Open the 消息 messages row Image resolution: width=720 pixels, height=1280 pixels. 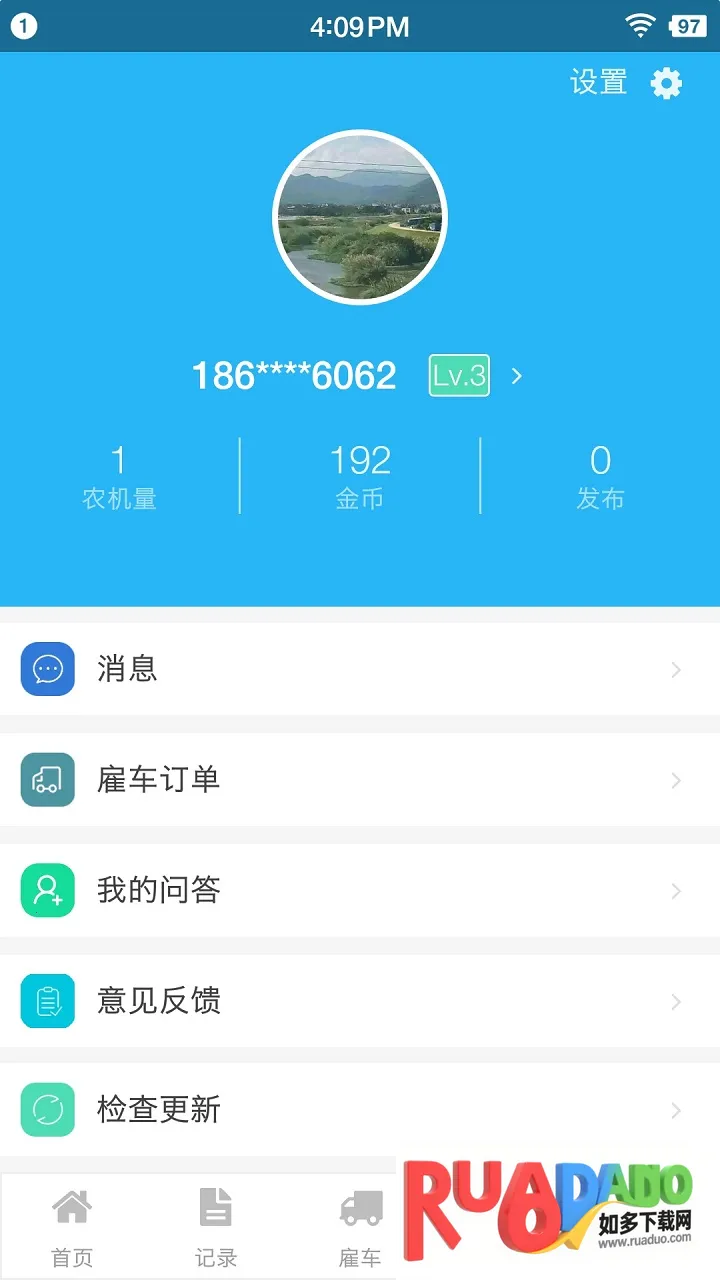click(360, 669)
